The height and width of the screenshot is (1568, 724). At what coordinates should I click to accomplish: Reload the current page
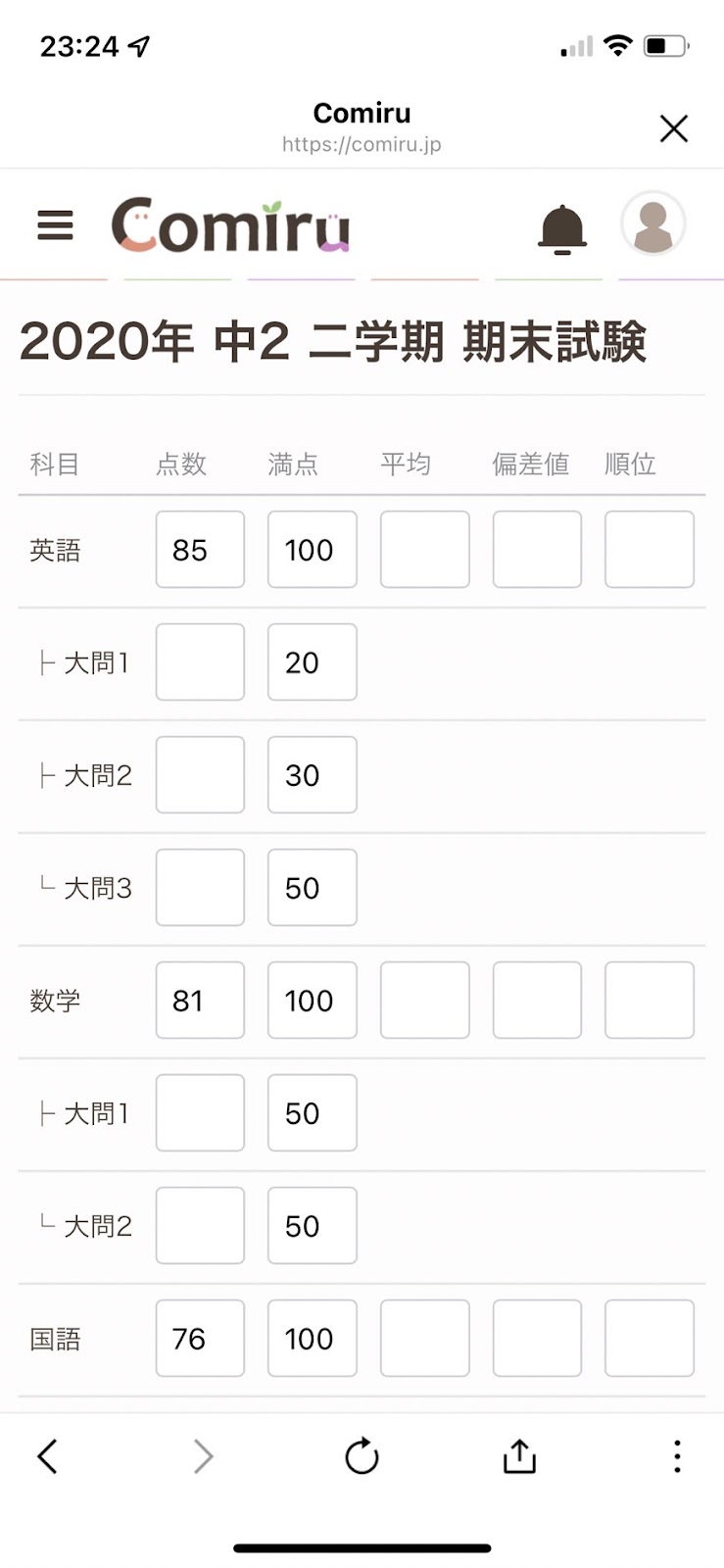[362, 1456]
